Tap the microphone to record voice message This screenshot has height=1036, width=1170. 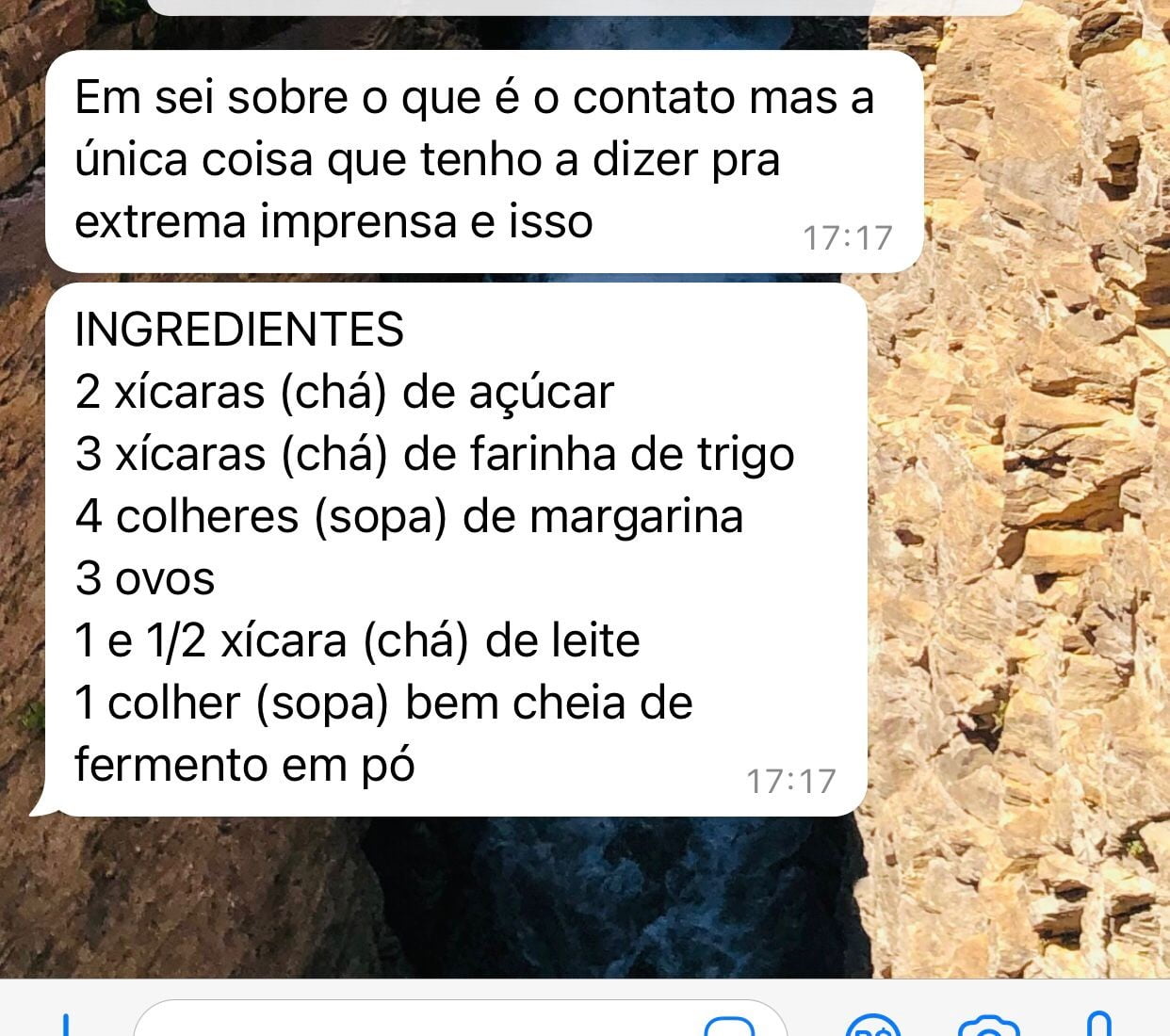(1098, 1026)
